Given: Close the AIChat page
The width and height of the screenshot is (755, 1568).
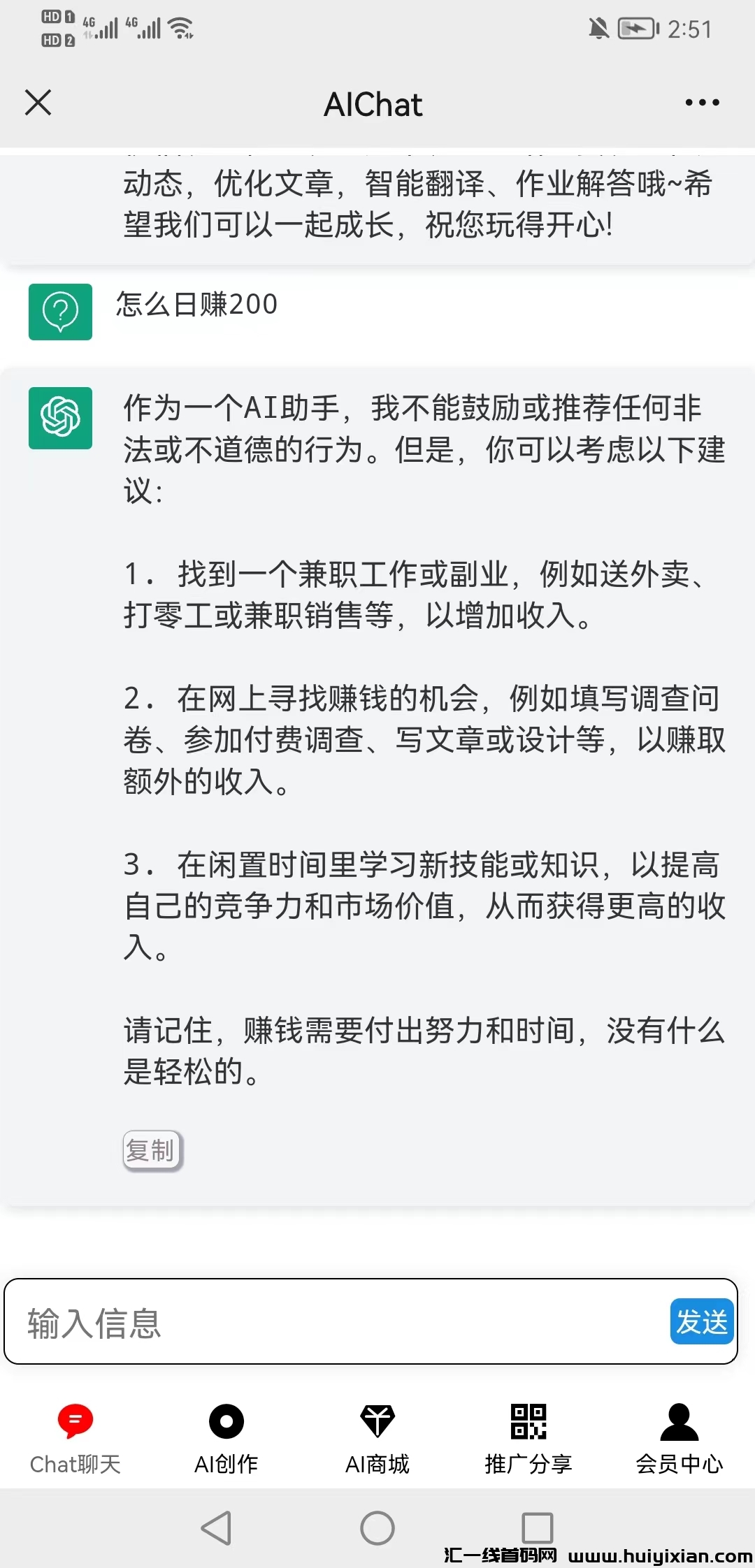Looking at the screenshot, I should click(38, 103).
